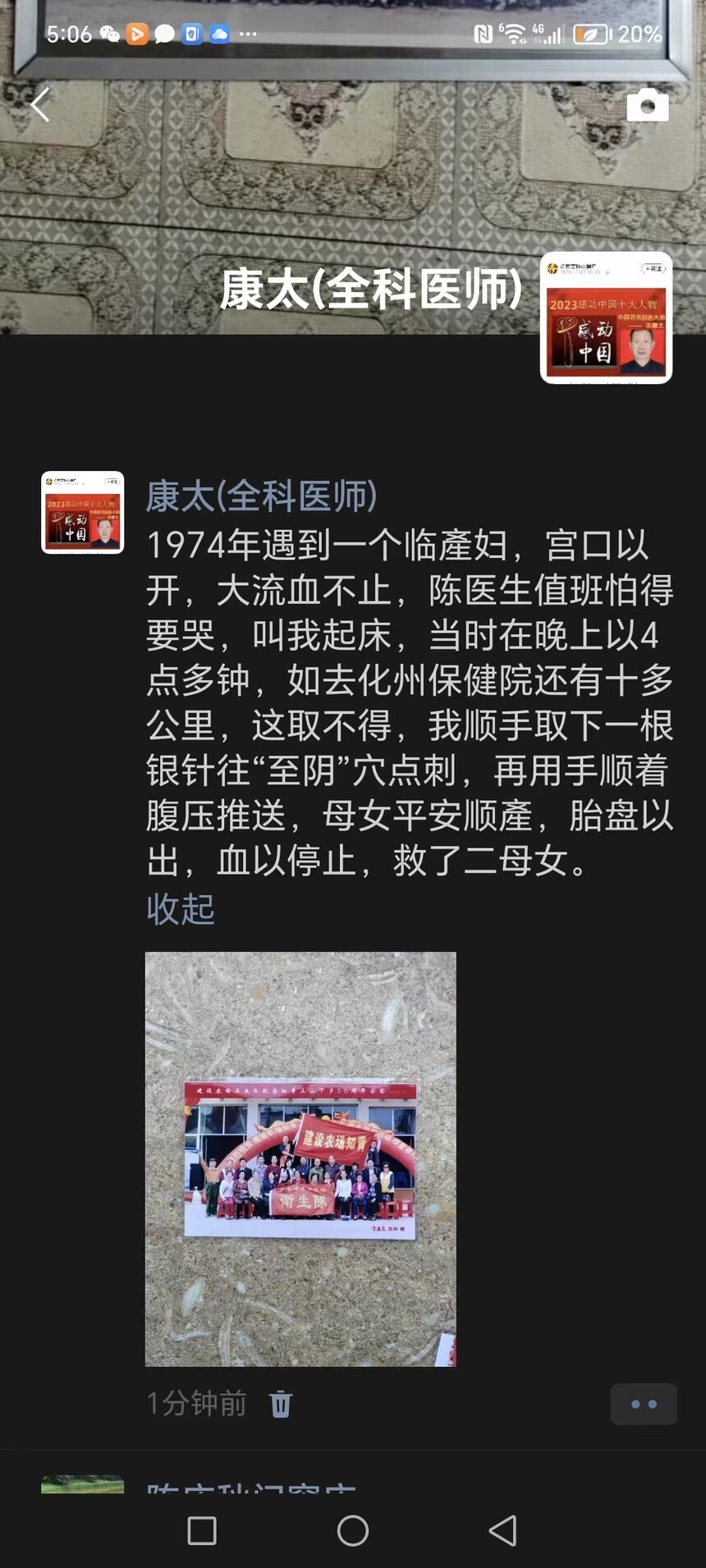Delete the post with the trash icon
This screenshot has height=1568, width=706.
[281, 1404]
